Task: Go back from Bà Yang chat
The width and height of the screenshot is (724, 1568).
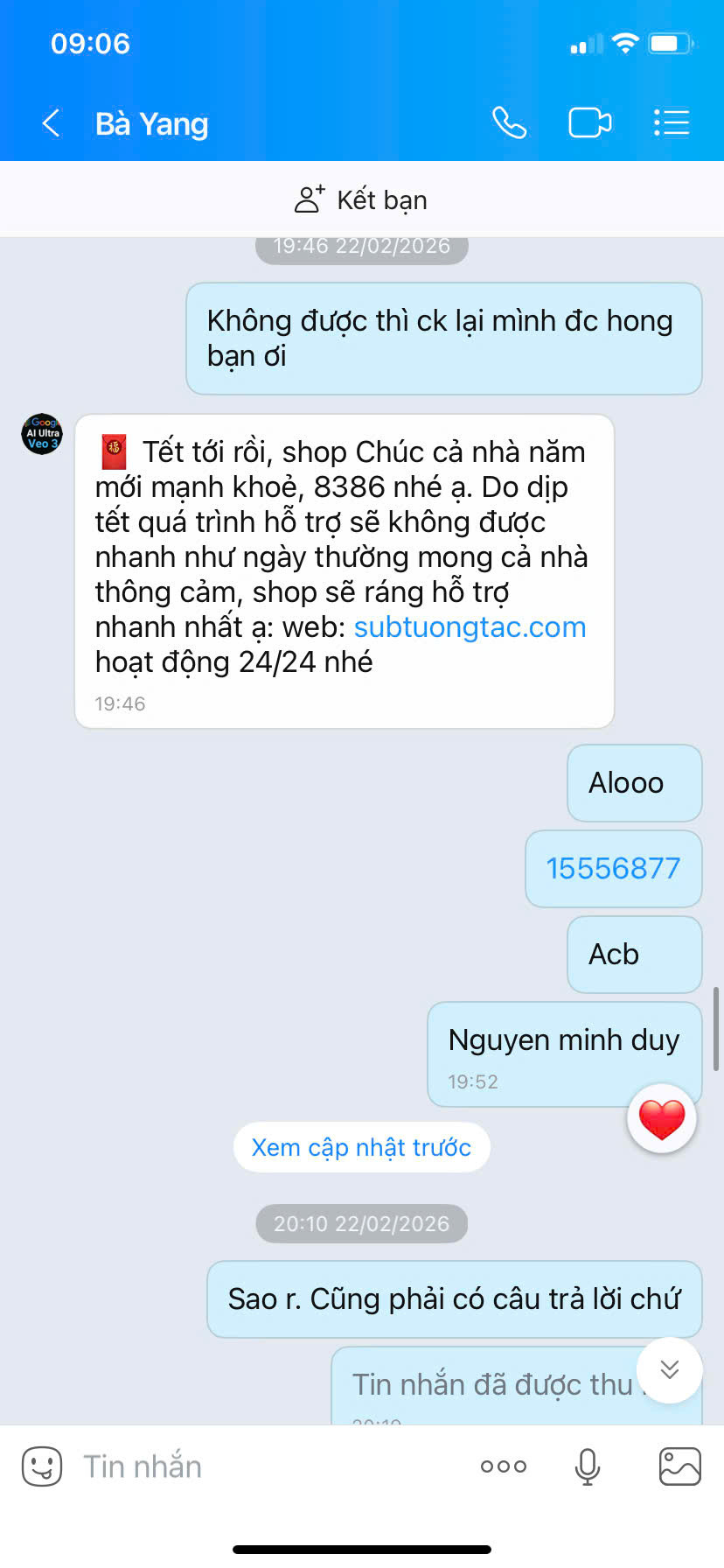Action: click(x=52, y=123)
